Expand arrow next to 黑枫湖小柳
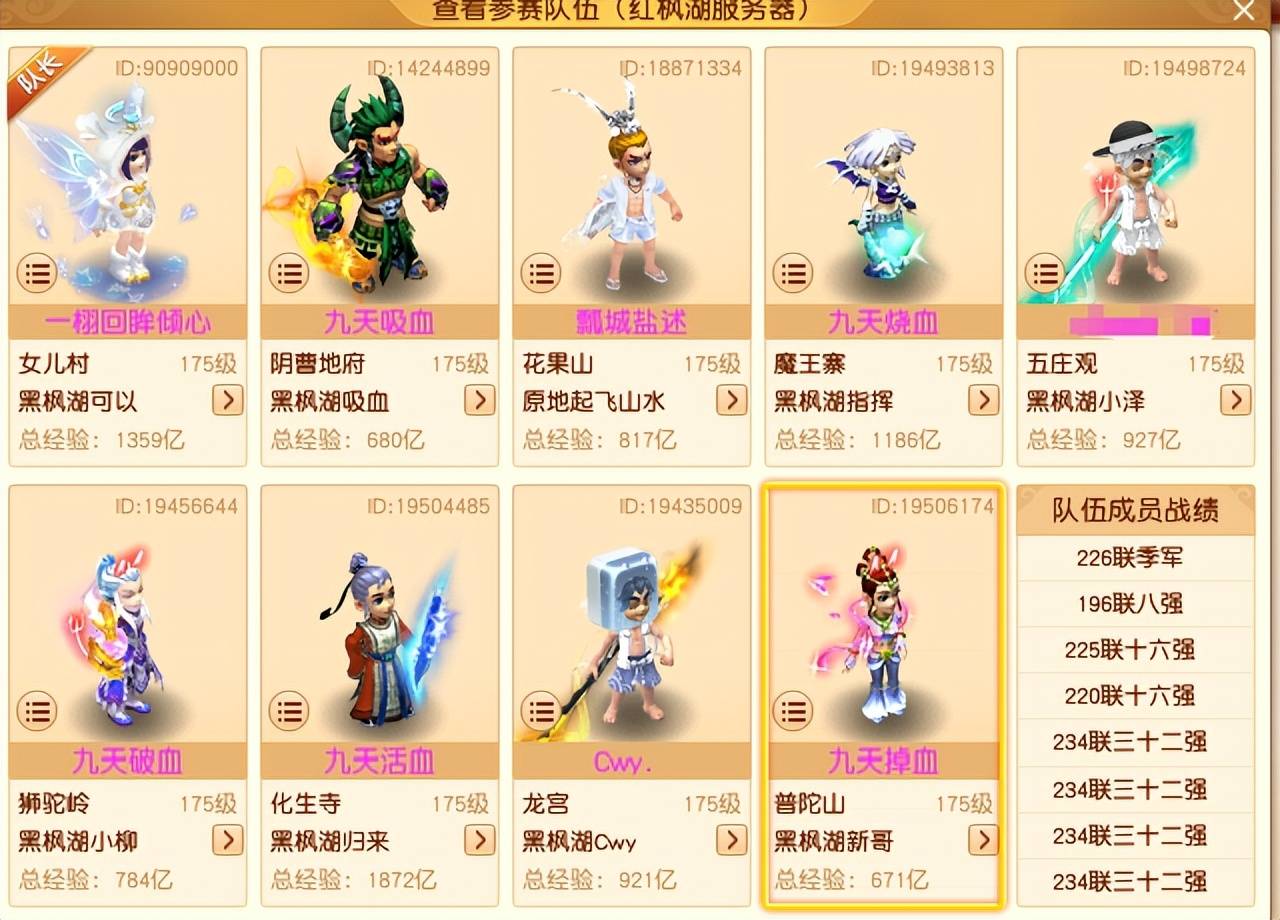1280x920 pixels. [x=228, y=840]
